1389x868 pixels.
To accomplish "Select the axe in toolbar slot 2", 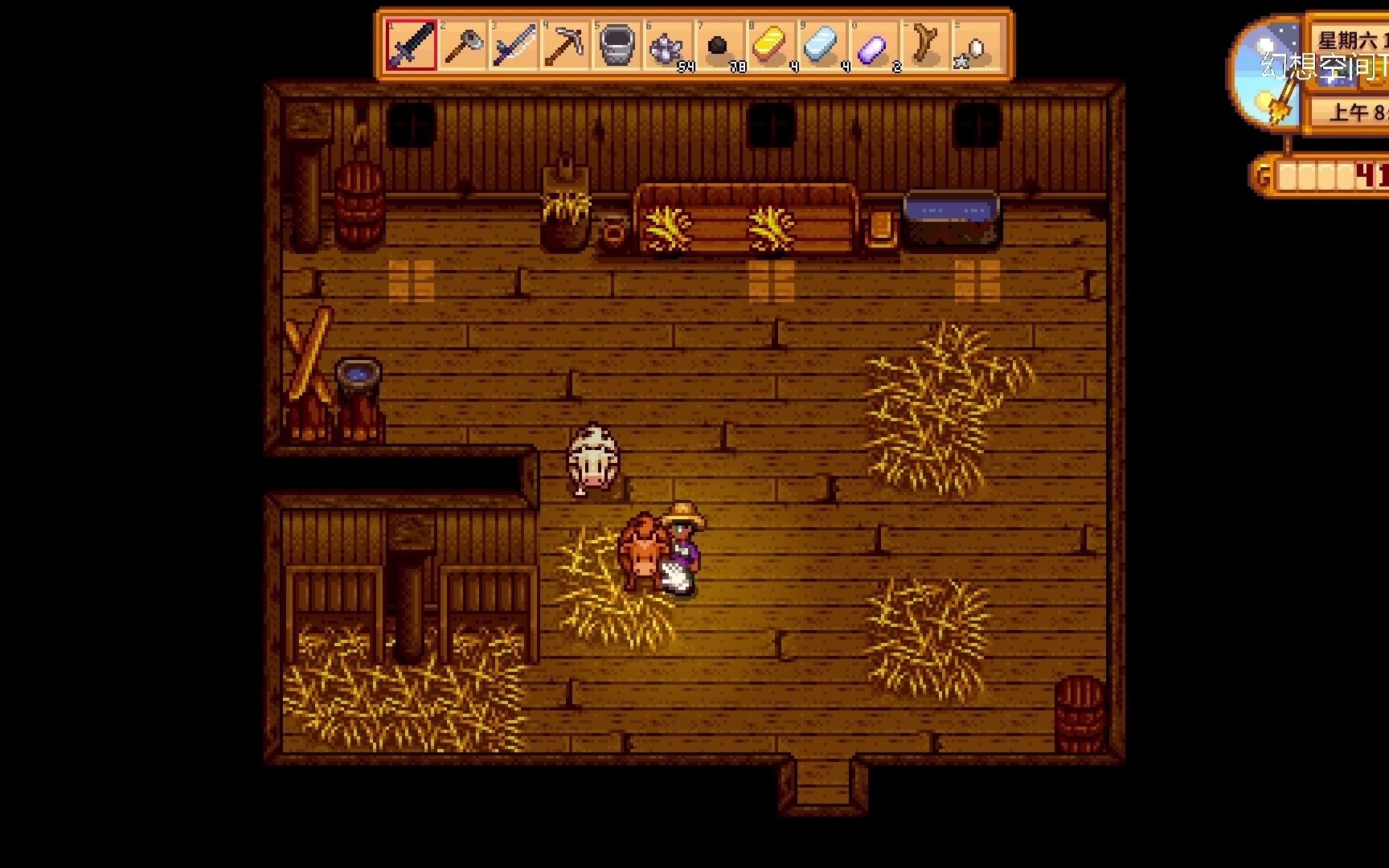I will click(x=463, y=46).
